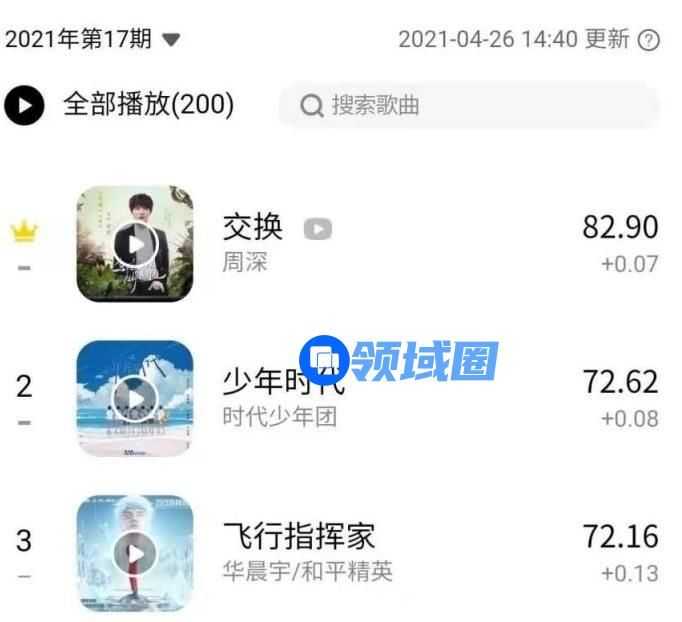Open the music video icon beside 交换
The image size is (682, 622).
coord(317,229)
